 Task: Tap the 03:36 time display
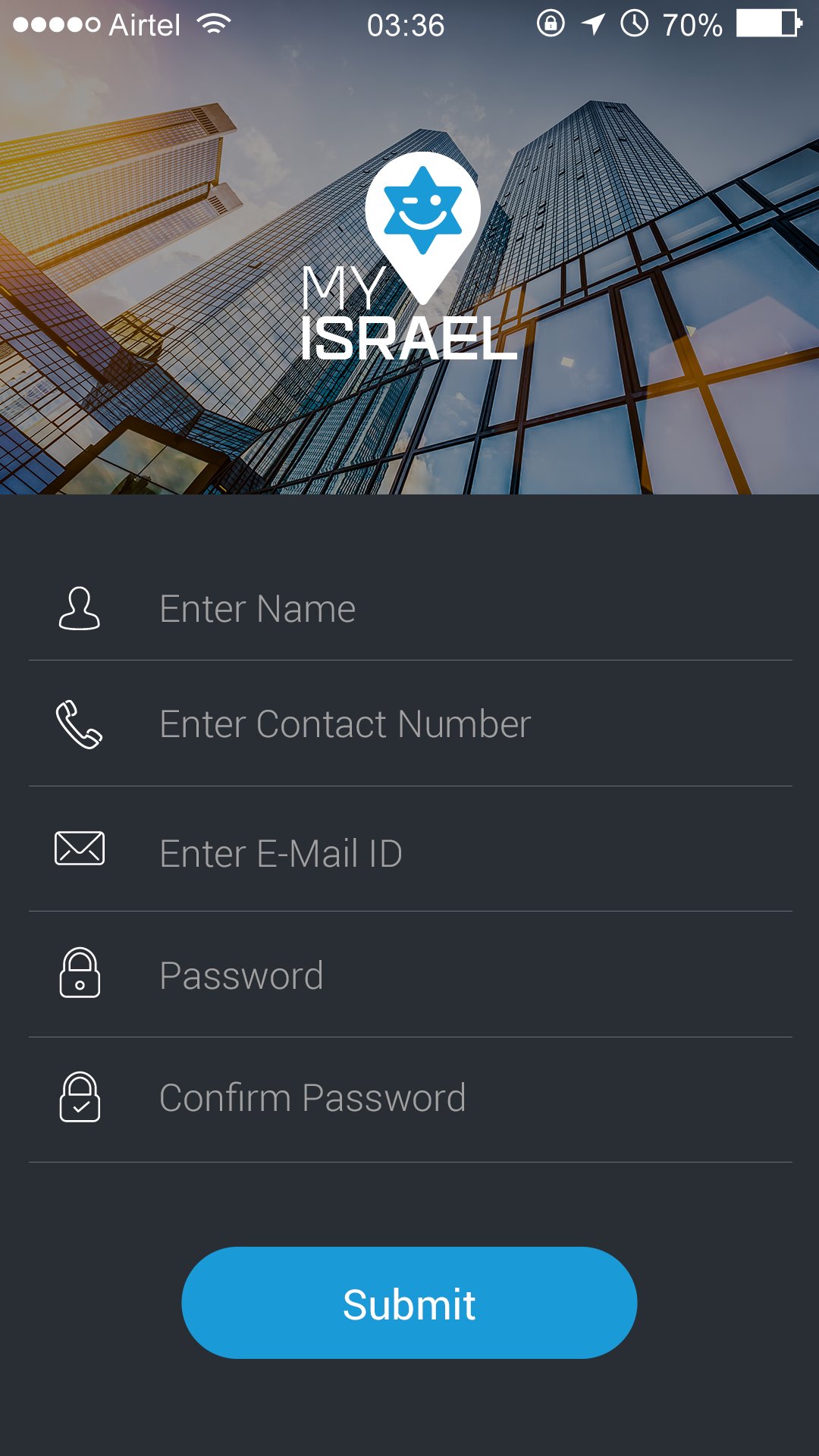[408, 26]
